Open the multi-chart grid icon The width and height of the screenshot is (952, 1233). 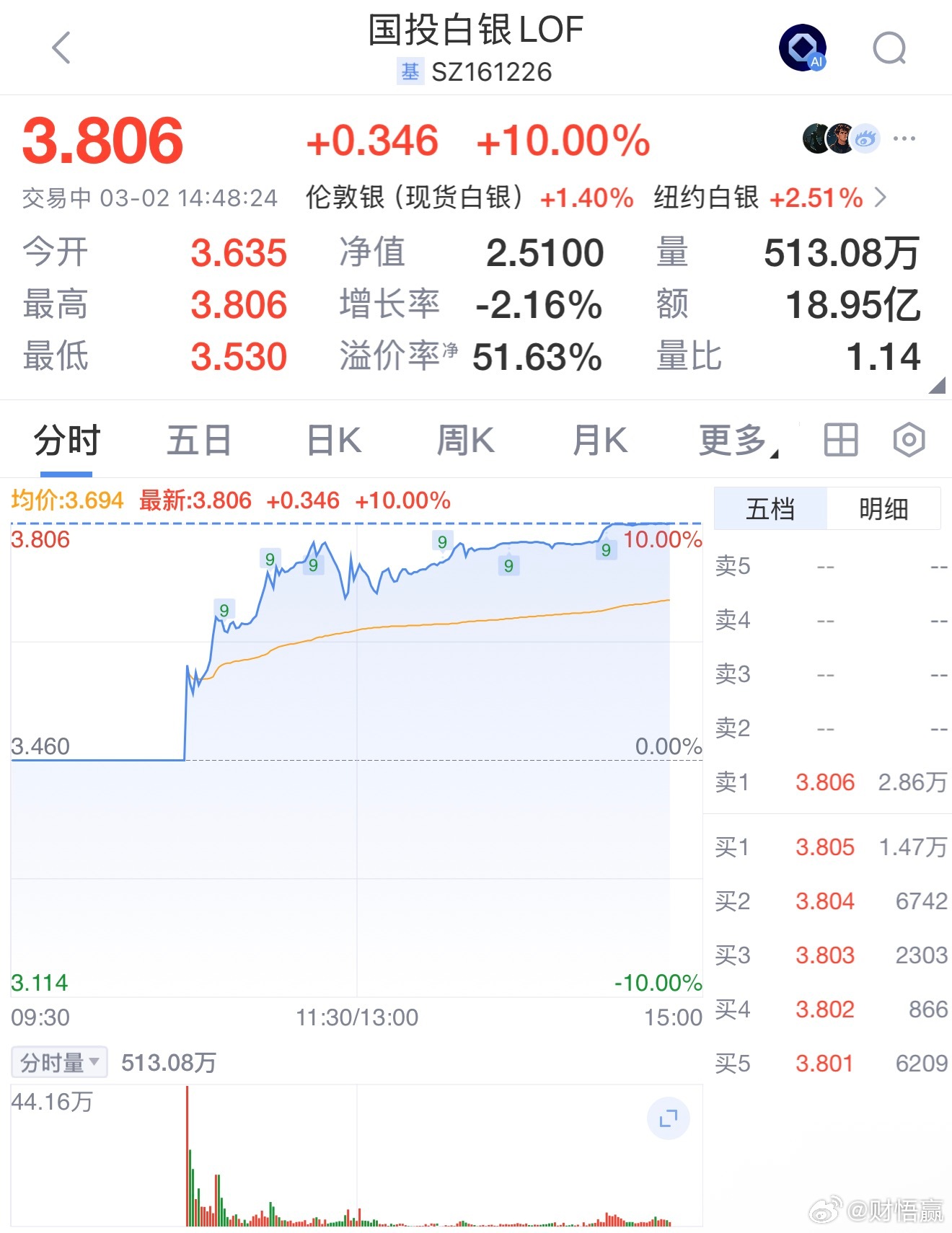tap(842, 440)
